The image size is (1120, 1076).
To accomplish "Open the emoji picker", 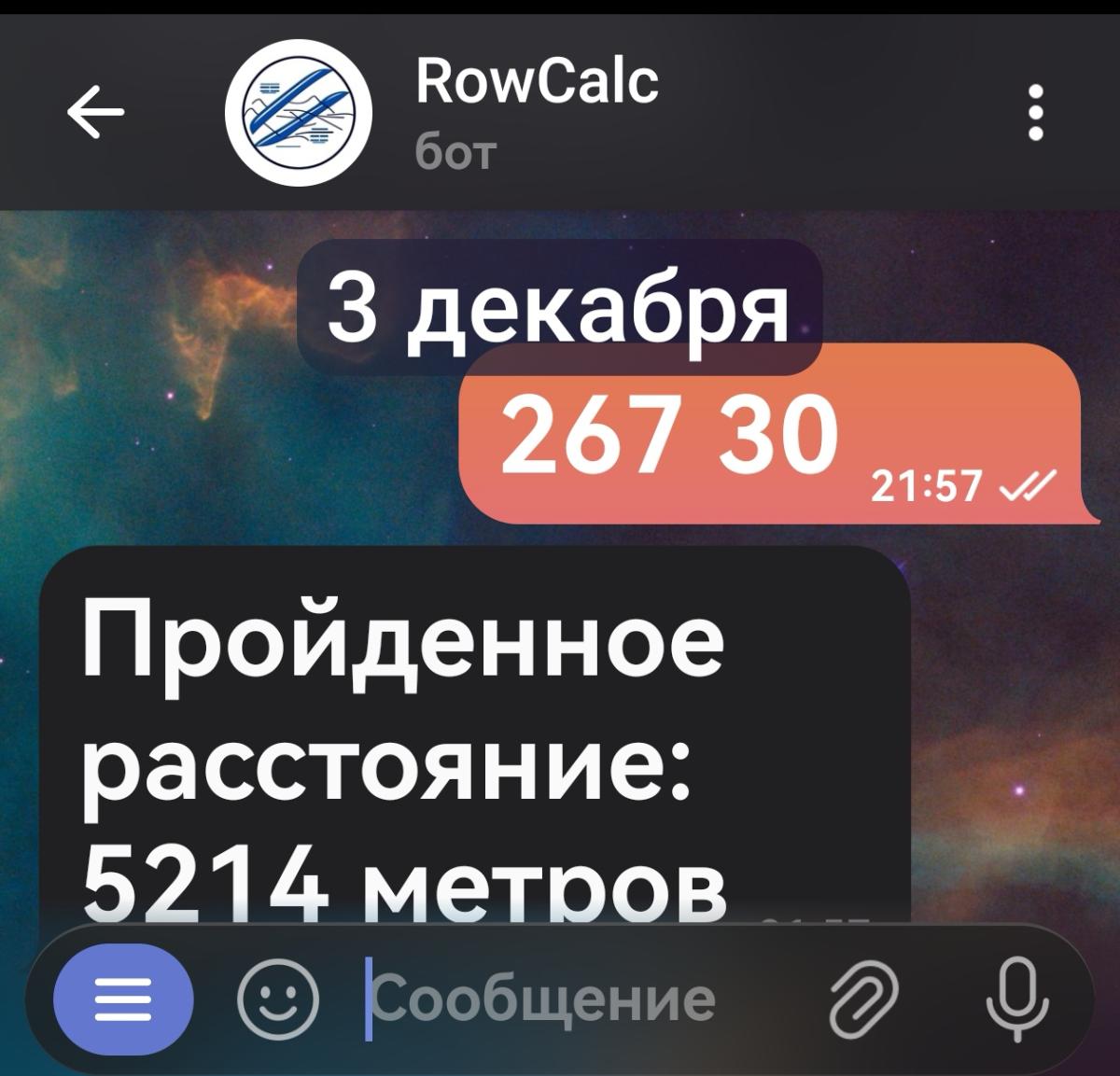I will (x=279, y=999).
